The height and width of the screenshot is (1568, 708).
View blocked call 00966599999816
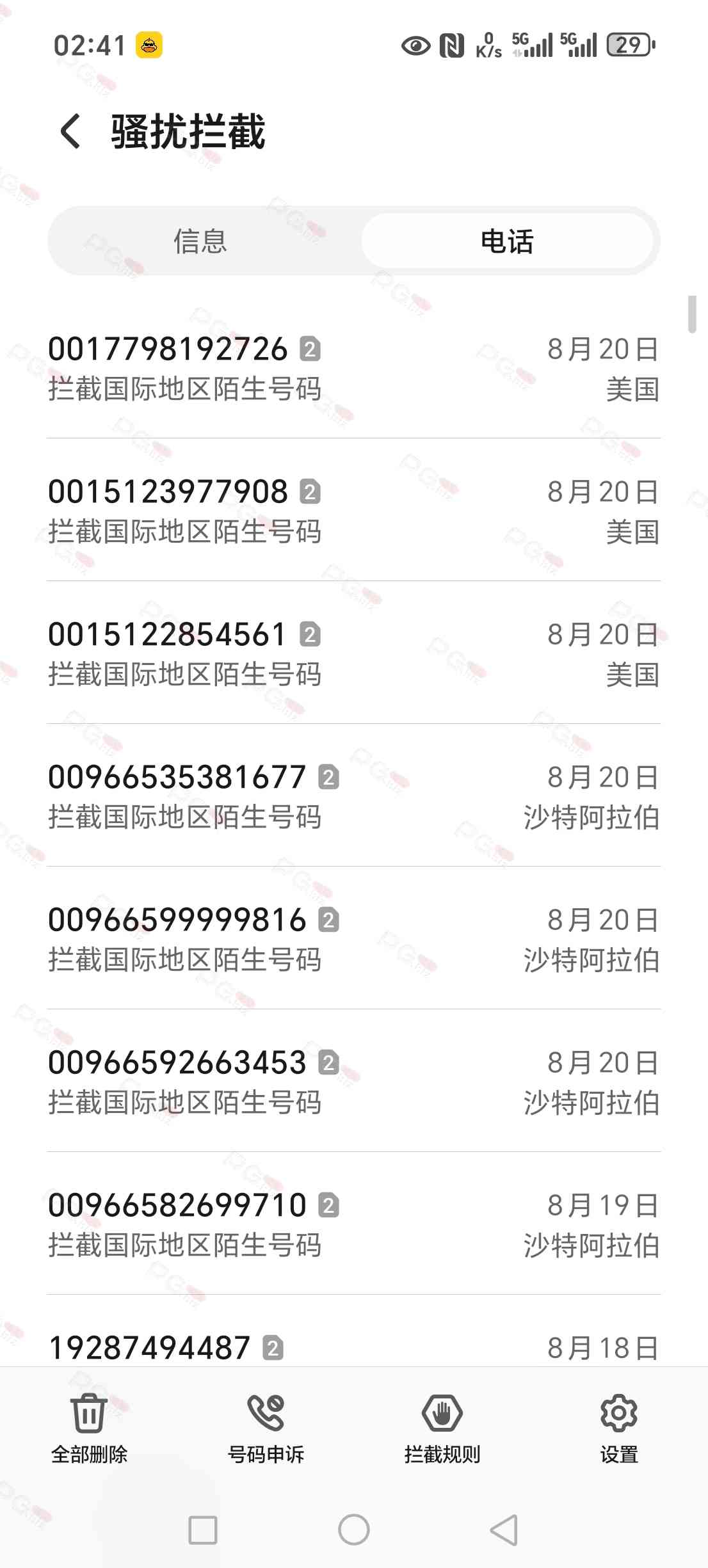pyautogui.click(x=353, y=939)
